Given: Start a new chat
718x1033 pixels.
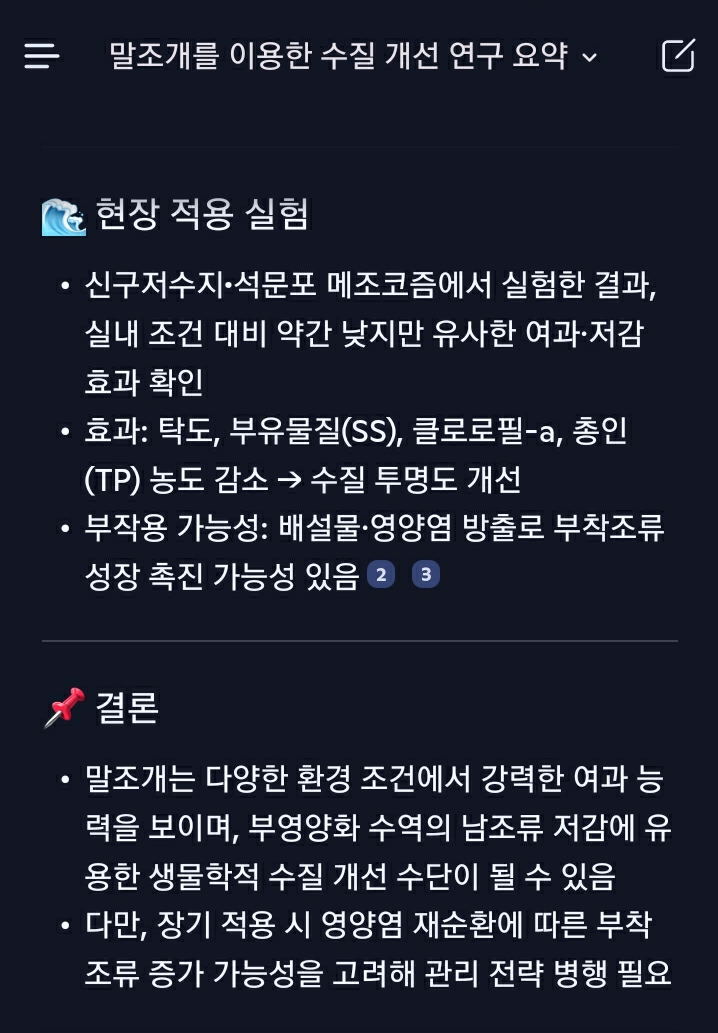Looking at the screenshot, I should coord(678,56).
